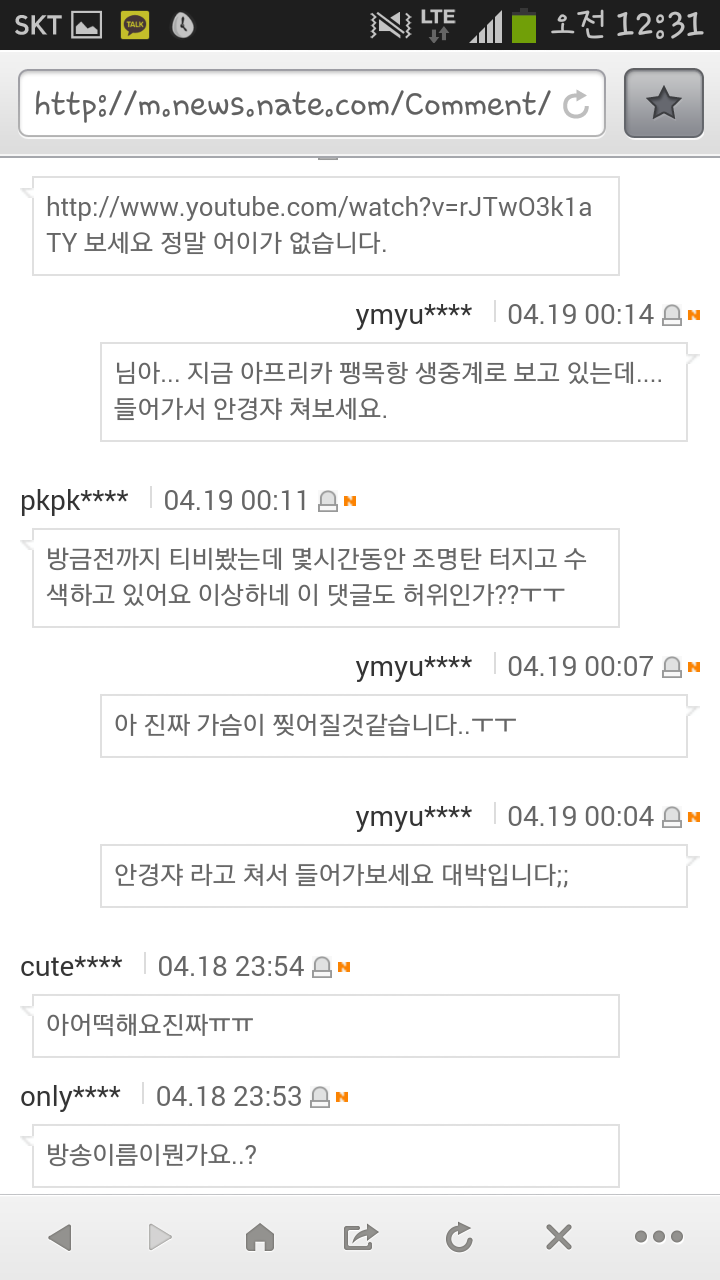
Task: Reload page from the address bar icon
Action: (x=576, y=104)
